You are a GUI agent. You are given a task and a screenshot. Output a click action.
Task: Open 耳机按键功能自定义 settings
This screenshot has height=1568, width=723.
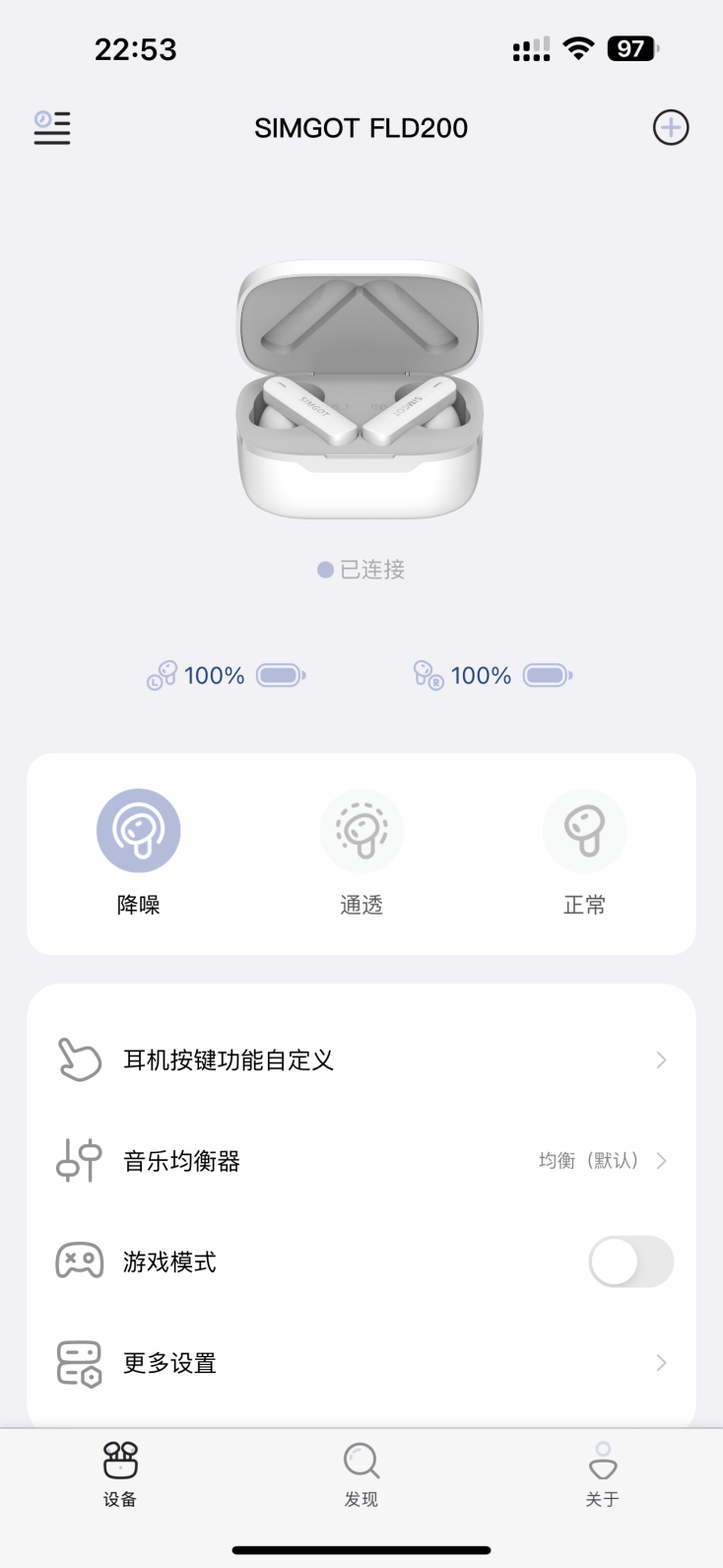tap(361, 1060)
